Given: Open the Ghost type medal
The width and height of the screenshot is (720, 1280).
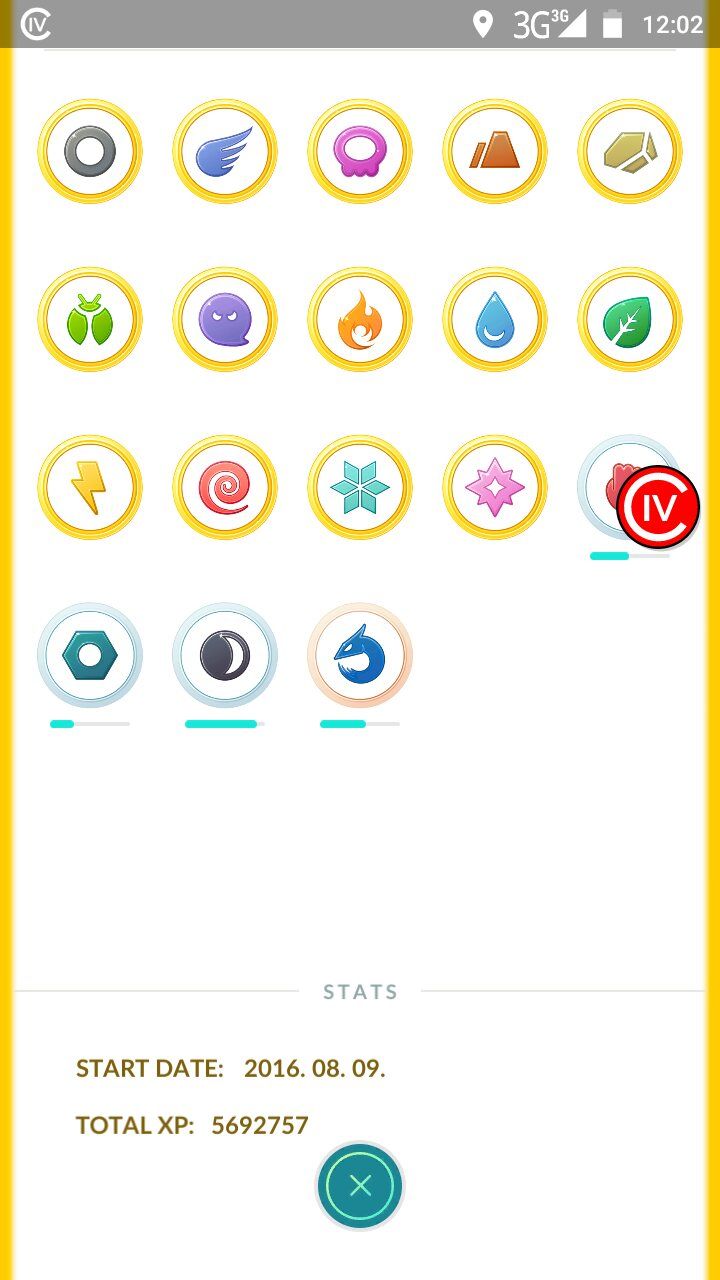Looking at the screenshot, I should point(225,320).
